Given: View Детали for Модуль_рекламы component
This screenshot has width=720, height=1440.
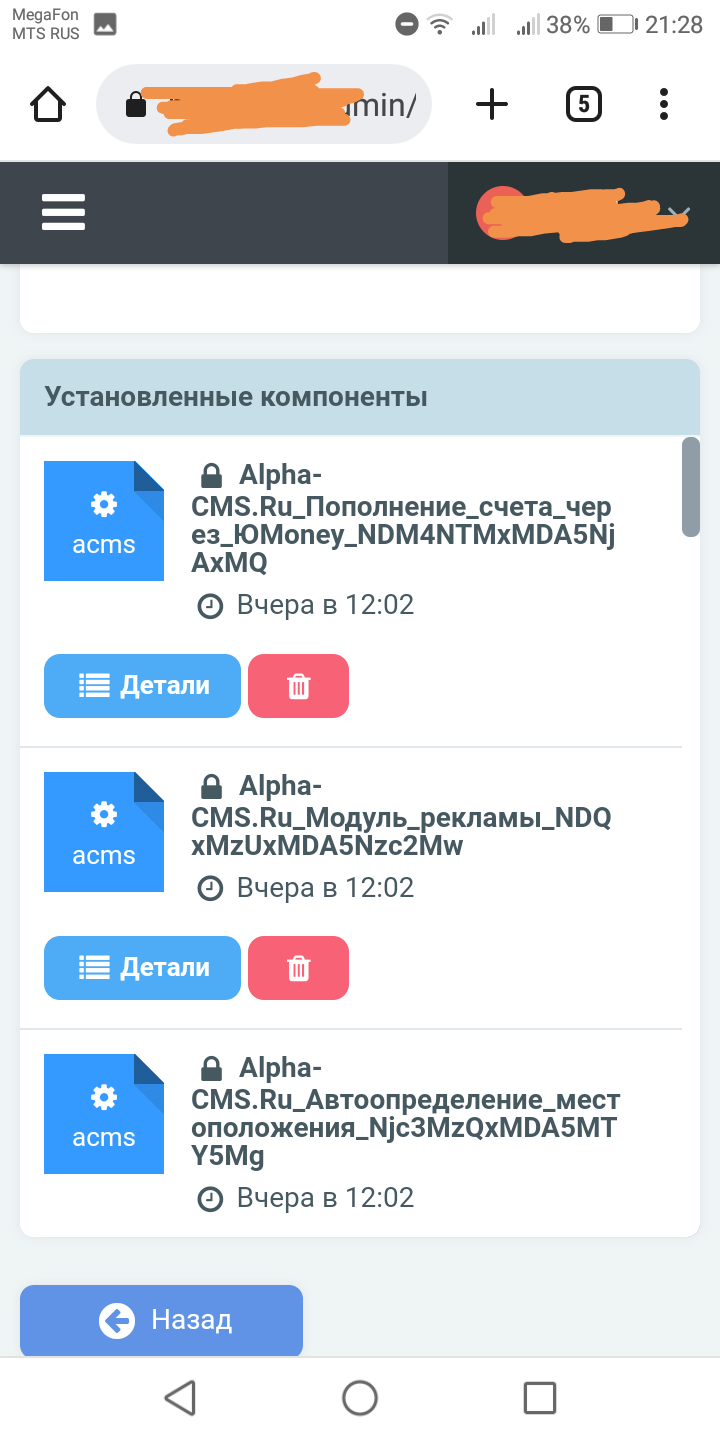Looking at the screenshot, I should (142, 968).
